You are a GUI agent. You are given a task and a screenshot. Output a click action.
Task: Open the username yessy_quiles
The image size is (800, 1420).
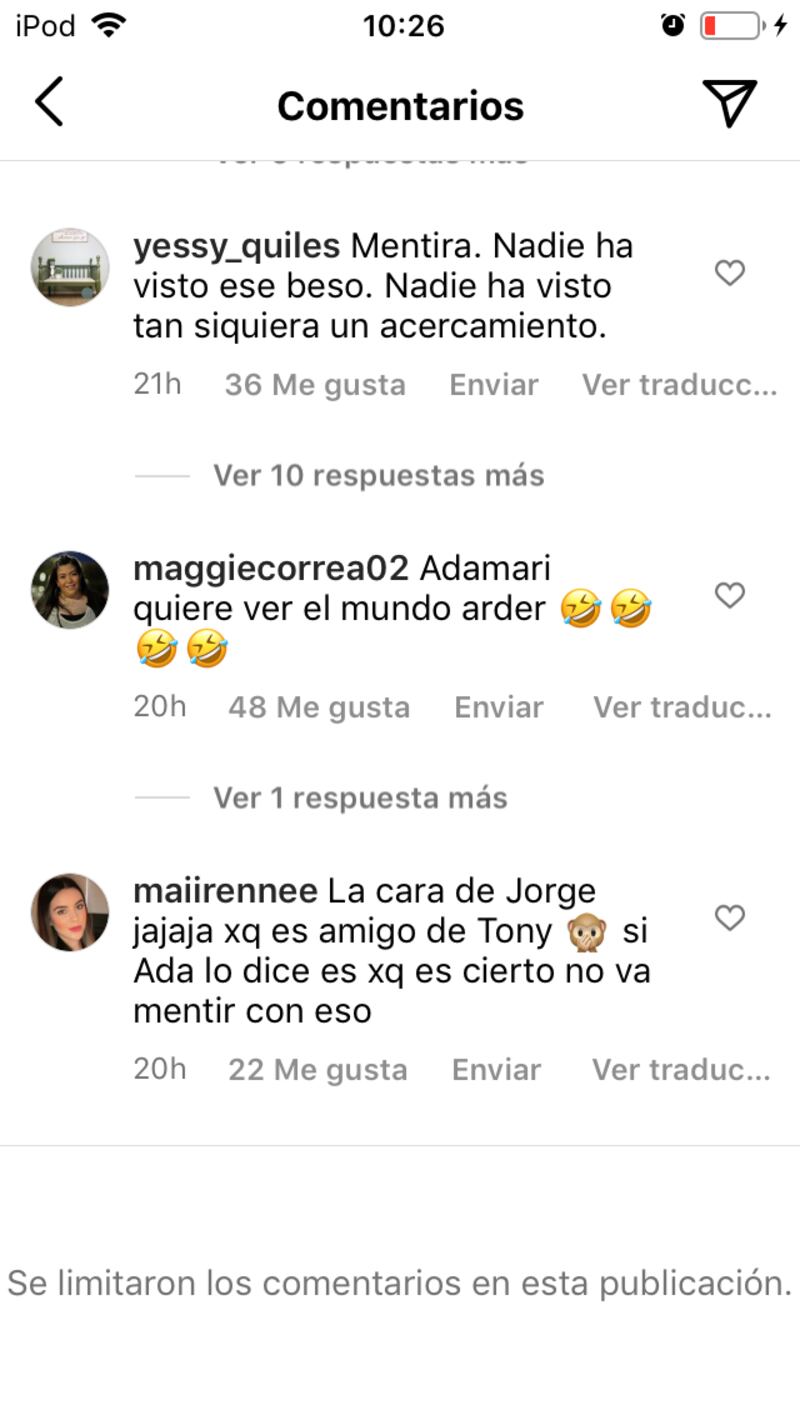tap(236, 246)
